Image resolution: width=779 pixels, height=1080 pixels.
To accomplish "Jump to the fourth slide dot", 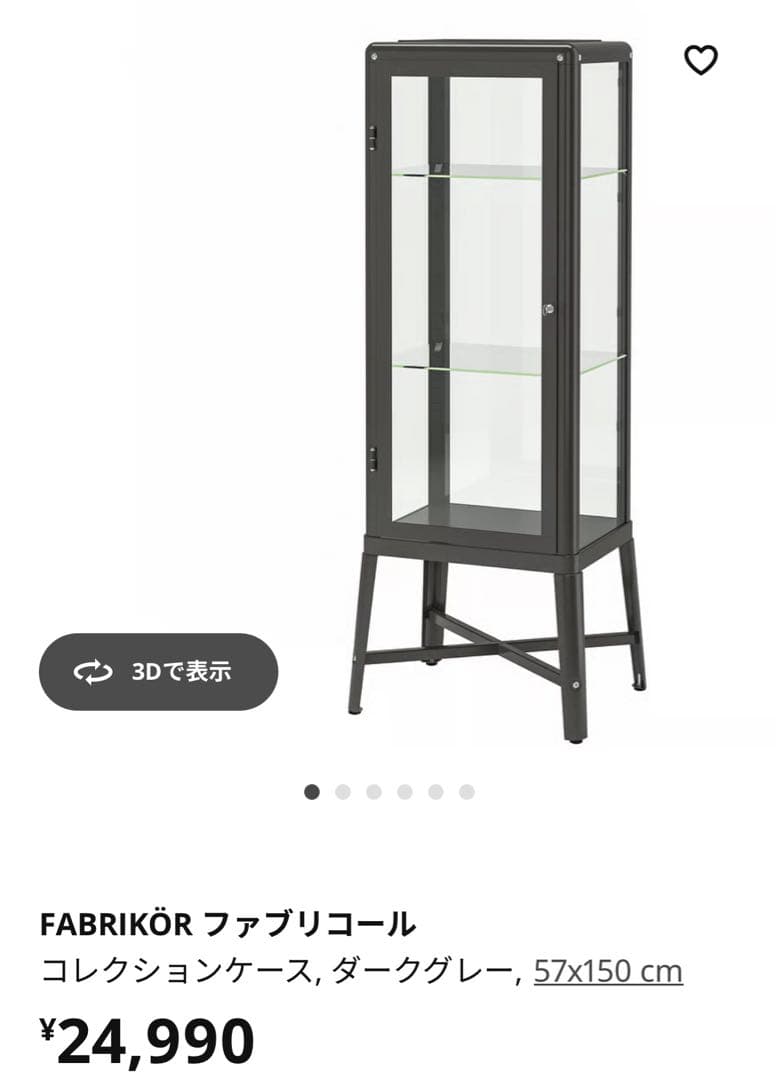I will pos(403,790).
